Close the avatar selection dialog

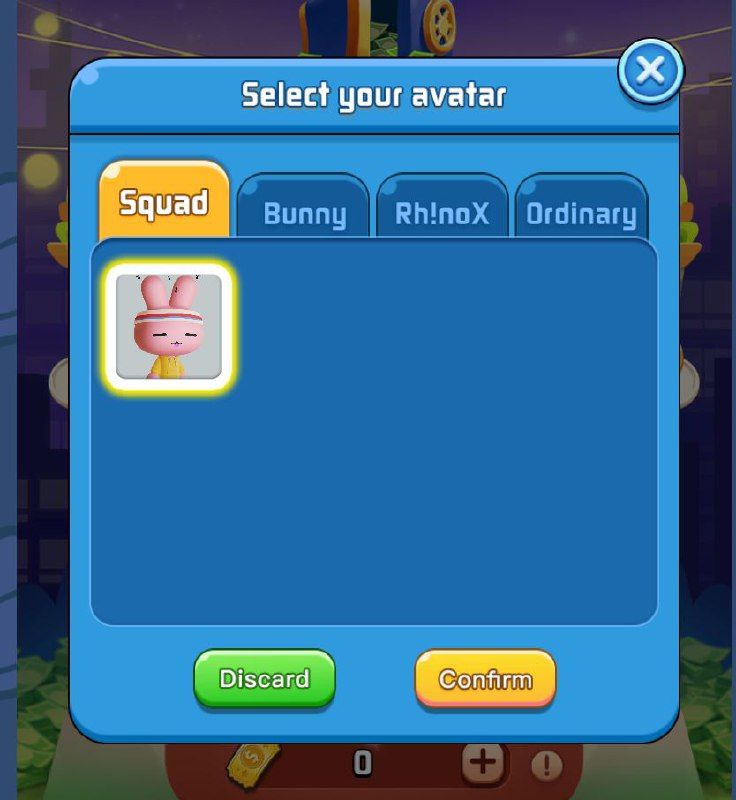tap(650, 71)
